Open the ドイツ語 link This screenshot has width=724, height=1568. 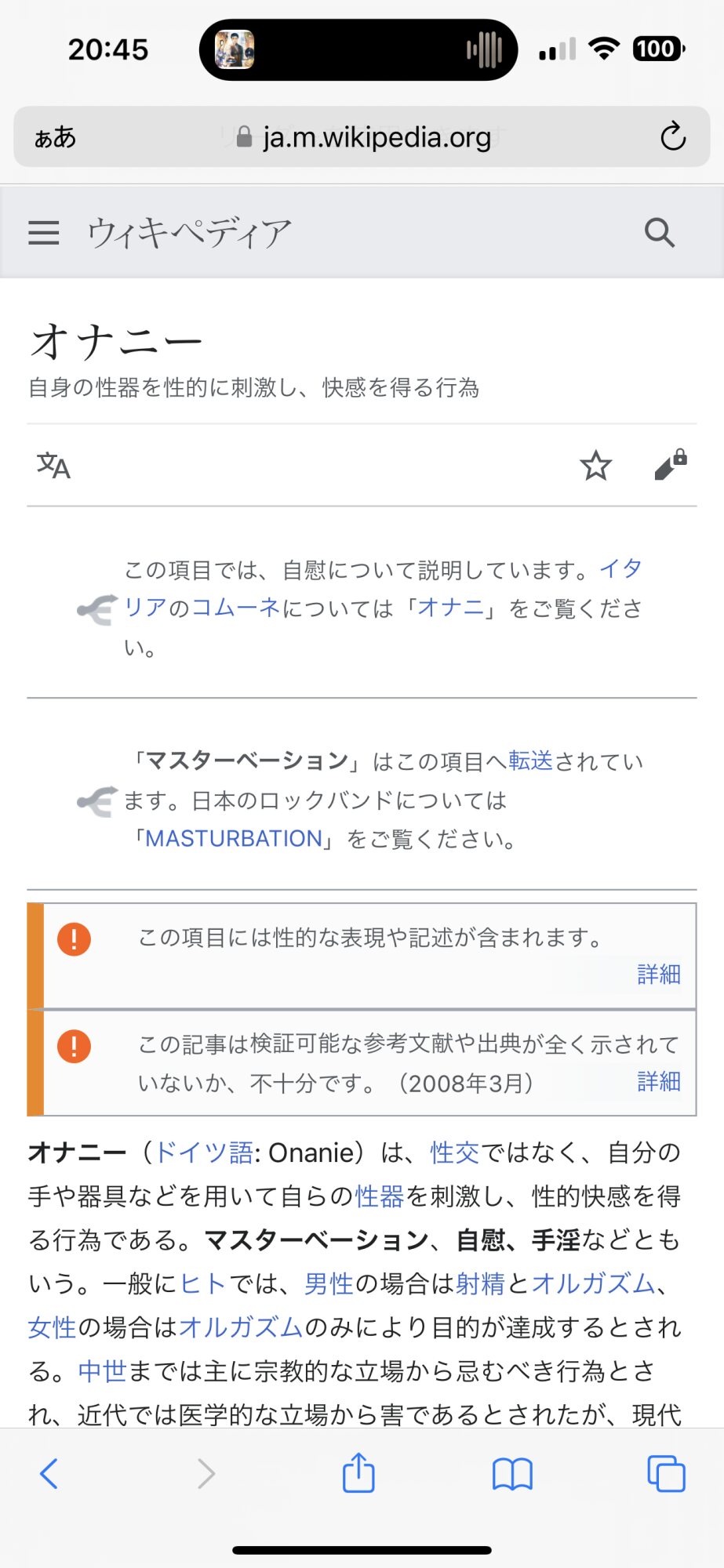point(204,1152)
